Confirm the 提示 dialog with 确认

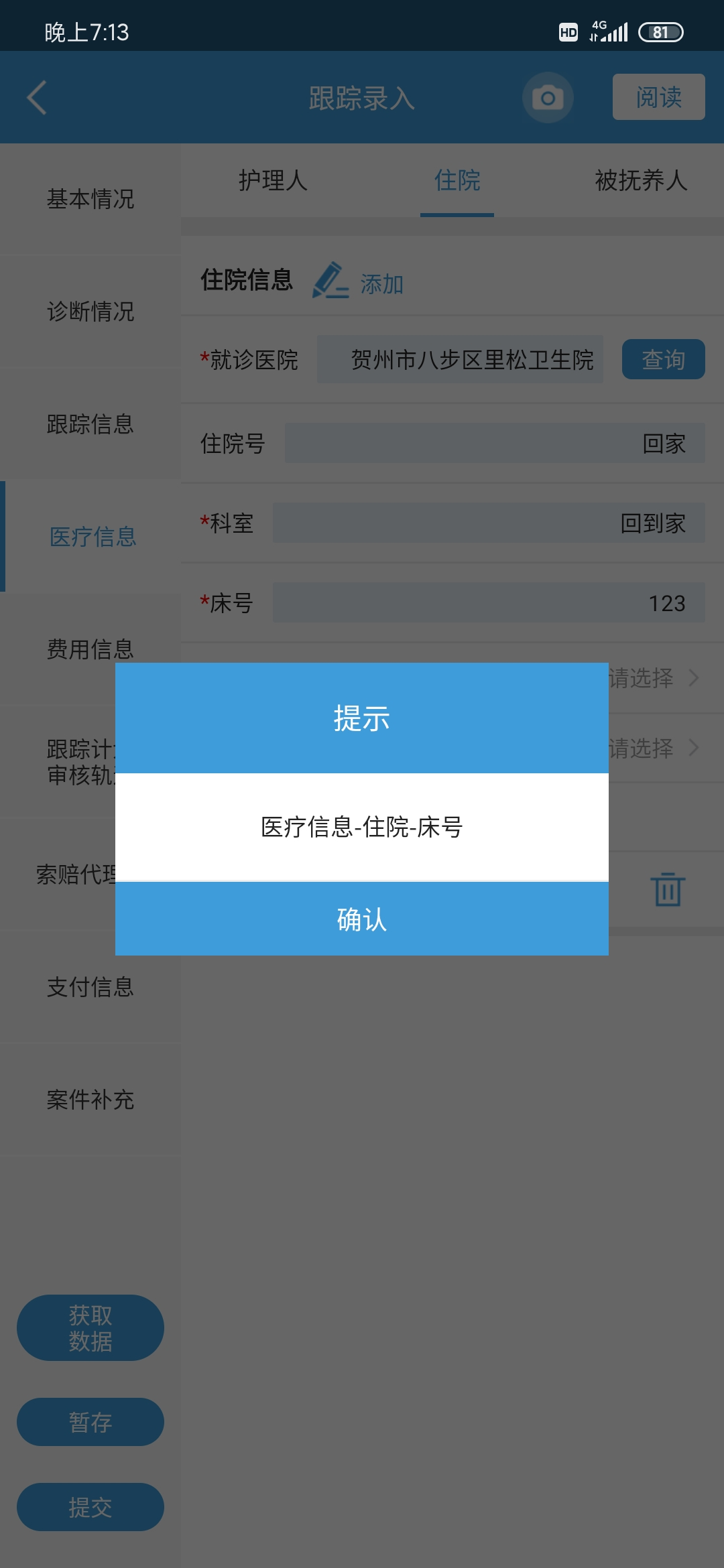[362, 919]
